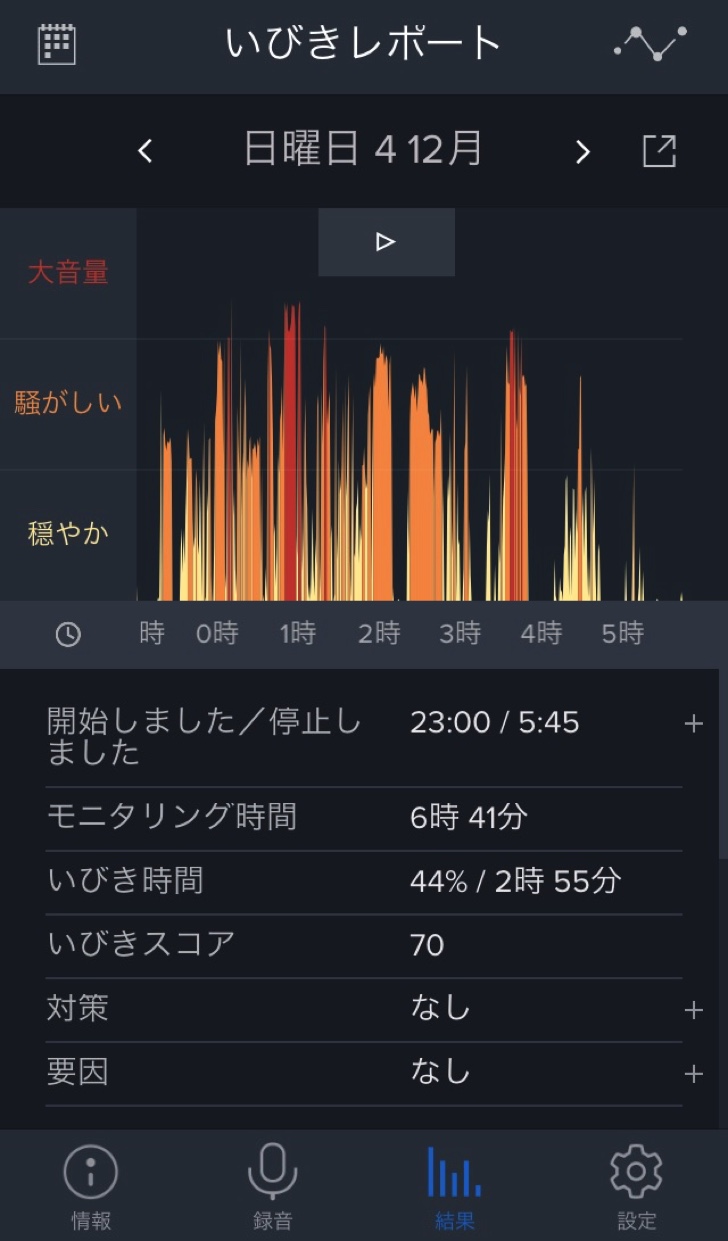Play the snore recording
The image size is (728, 1241).
click(x=386, y=242)
